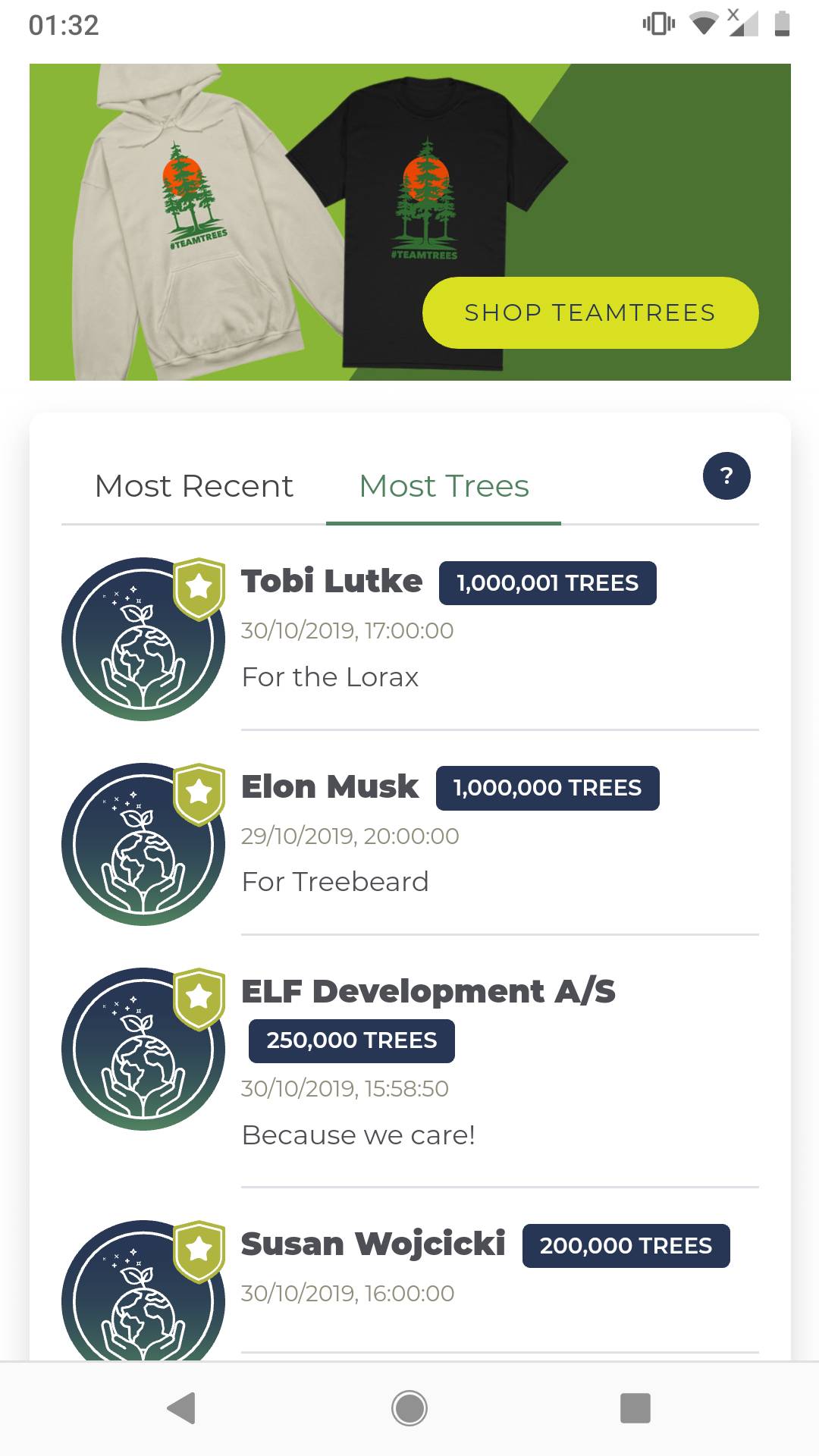Tap the vibration mode status icon
Screen dimensions: 819x1456
657,23
